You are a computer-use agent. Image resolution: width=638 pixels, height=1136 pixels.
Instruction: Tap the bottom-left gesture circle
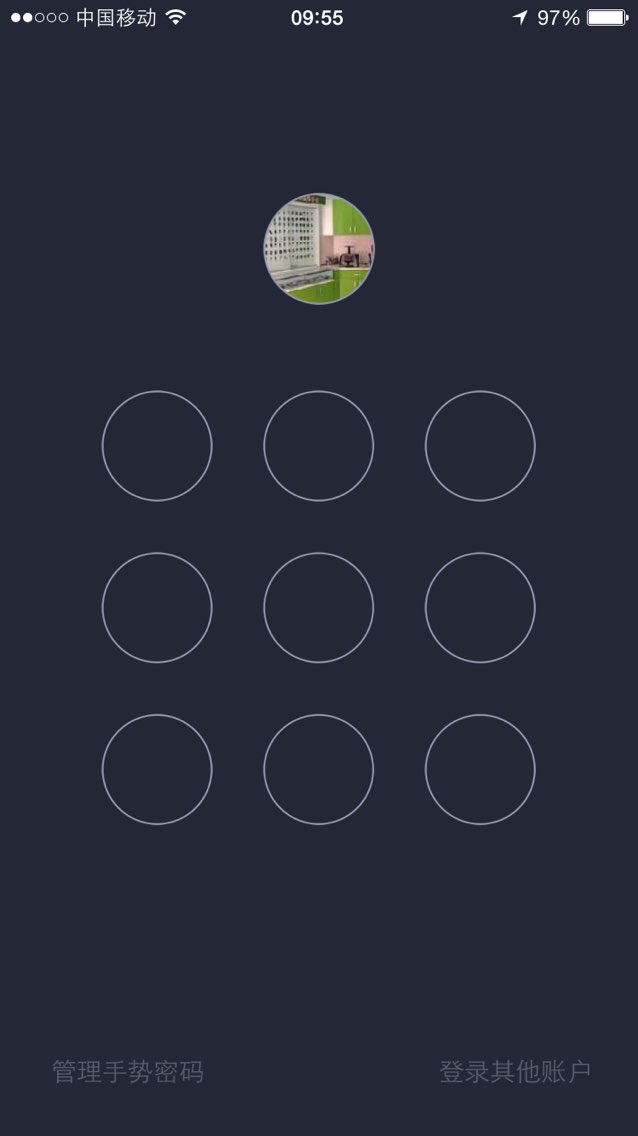[157, 769]
